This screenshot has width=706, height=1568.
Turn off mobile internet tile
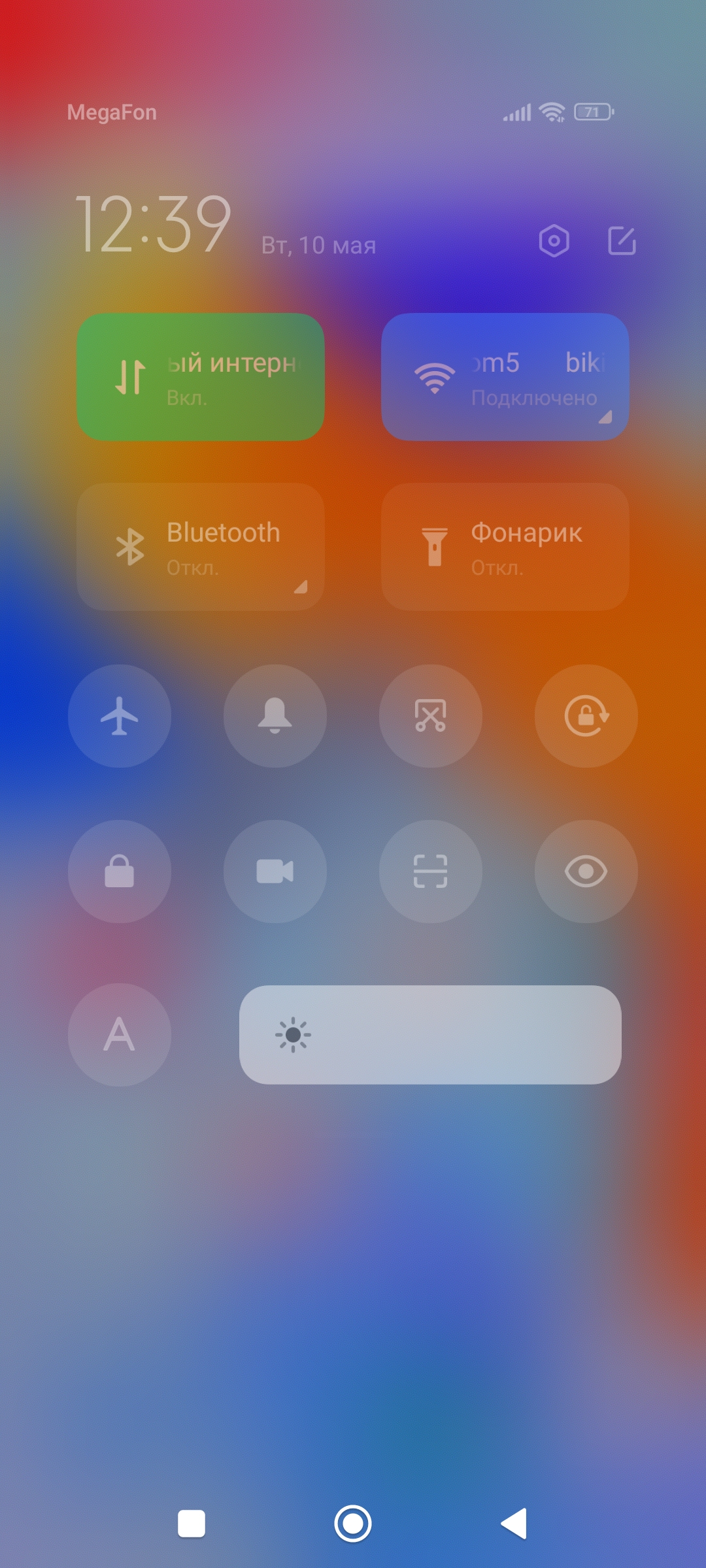(x=201, y=377)
